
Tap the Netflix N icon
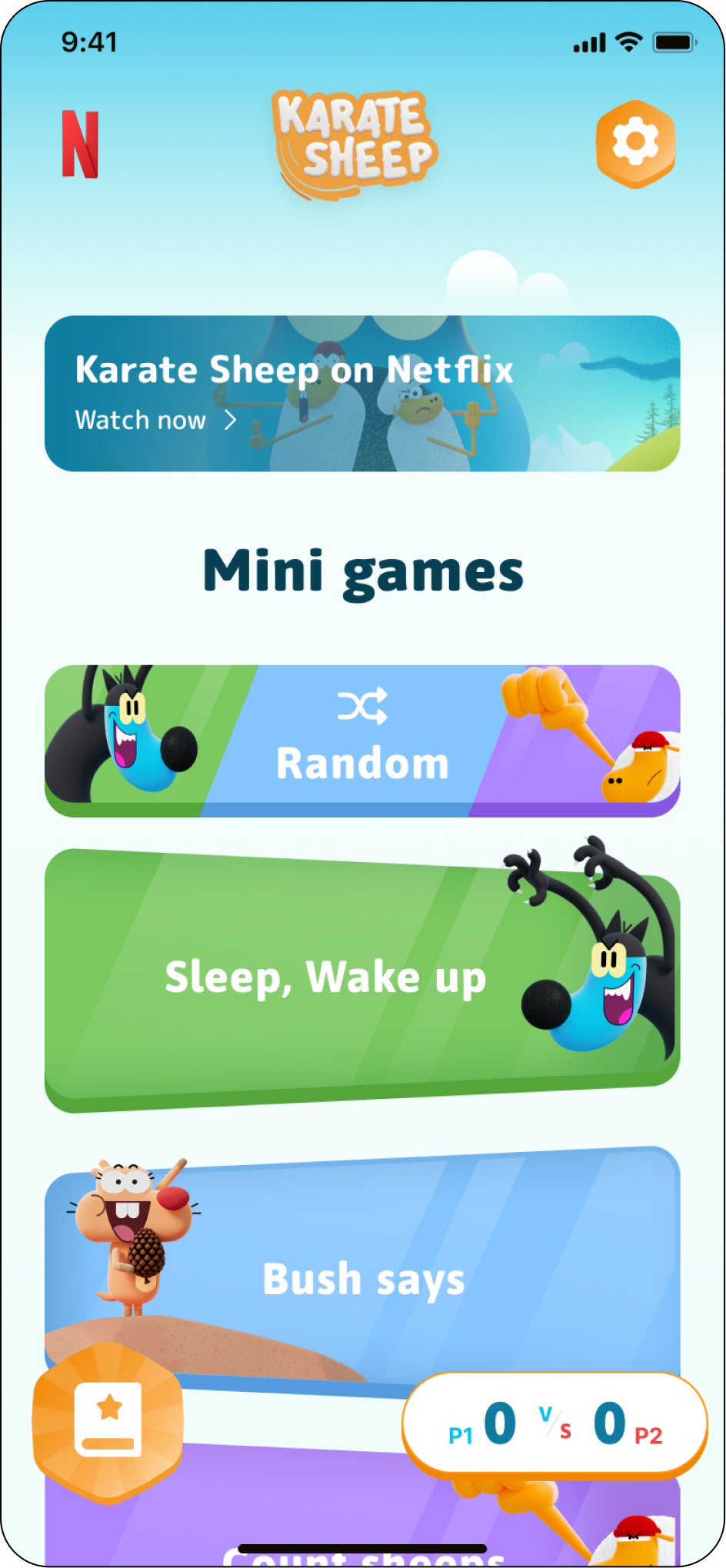[x=80, y=144]
